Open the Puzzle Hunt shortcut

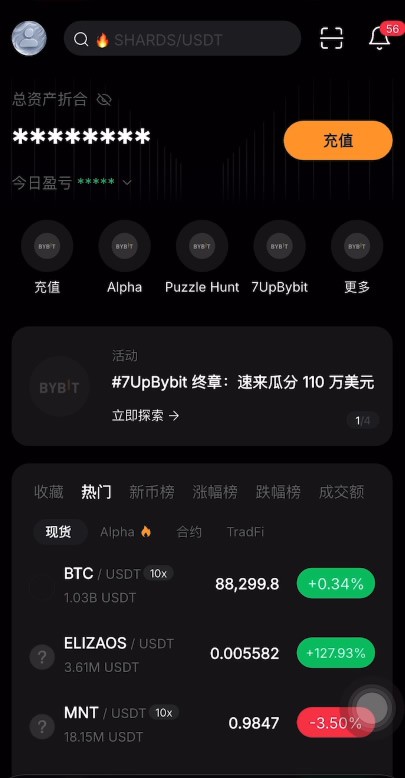click(x=202, y=258)
